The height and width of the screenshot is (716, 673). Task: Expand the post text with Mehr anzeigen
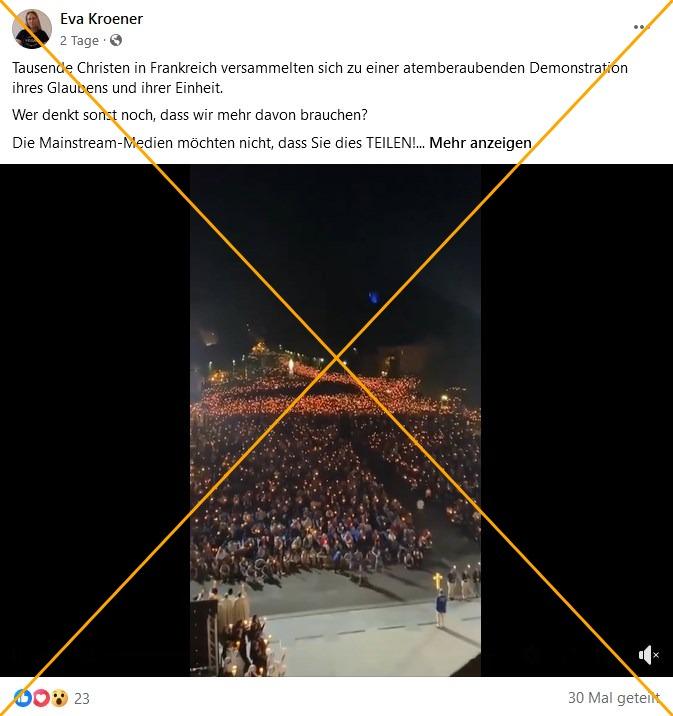pyautogui.click(x=480, y=143)
